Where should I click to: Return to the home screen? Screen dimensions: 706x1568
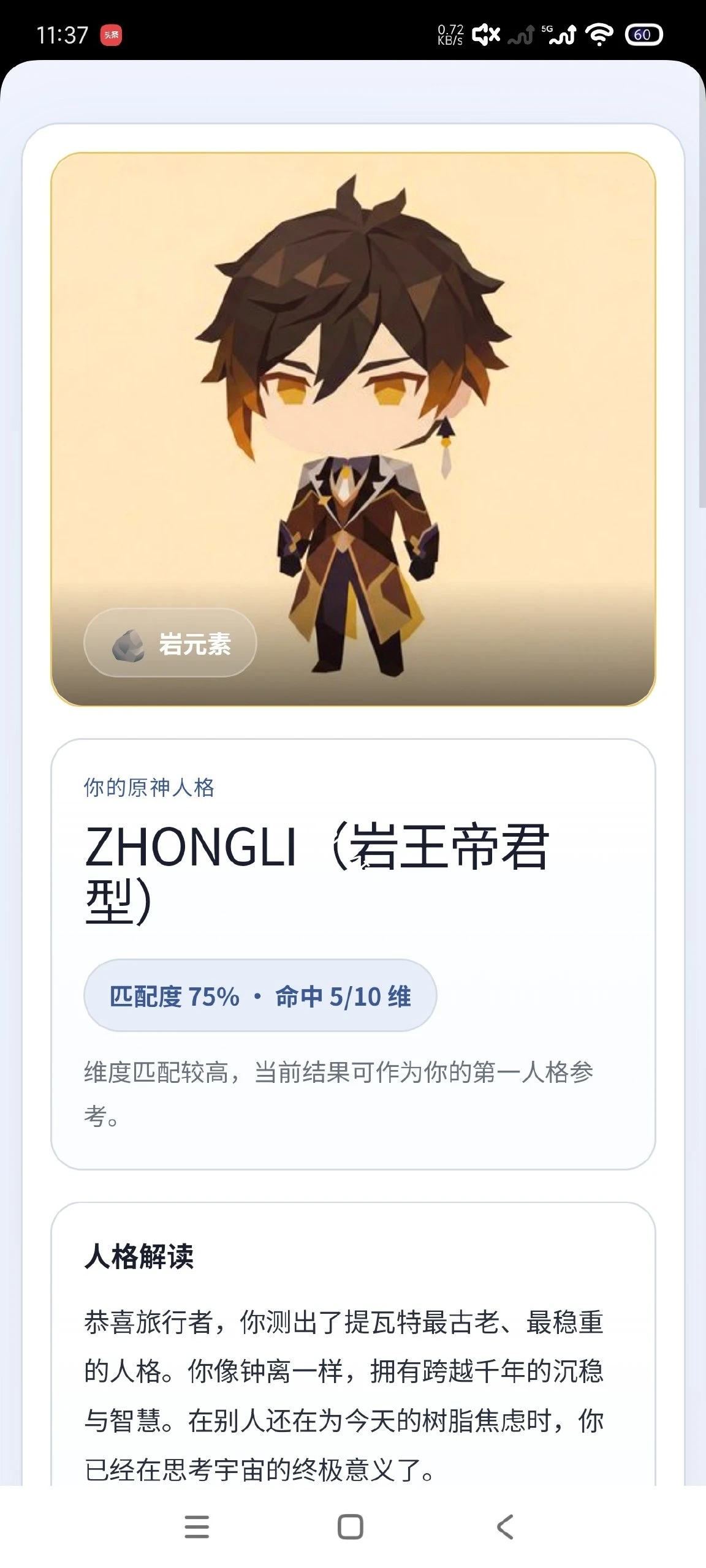pyautogui.click(x=351, y=1527)
